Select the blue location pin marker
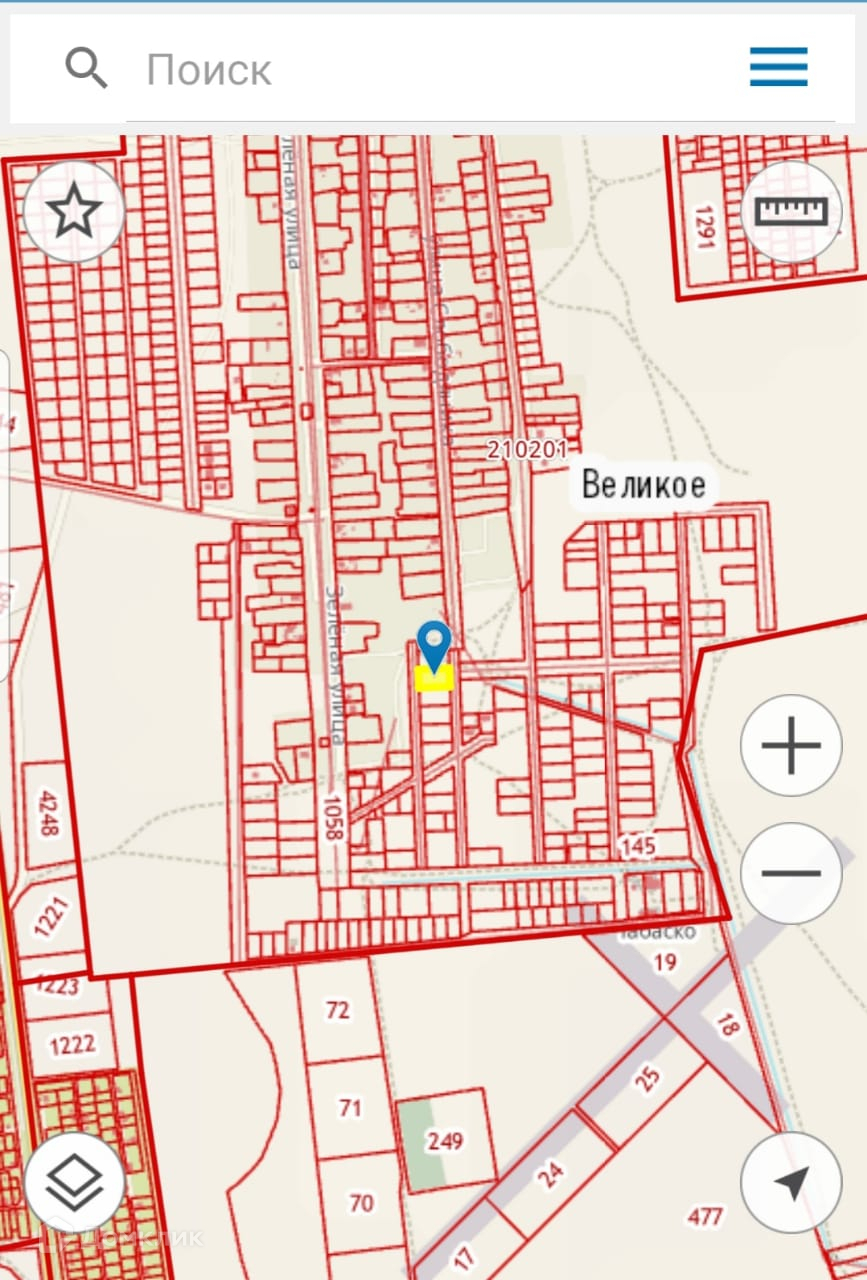The width and height of the screenshot is (867, 1280). (434, 645)
